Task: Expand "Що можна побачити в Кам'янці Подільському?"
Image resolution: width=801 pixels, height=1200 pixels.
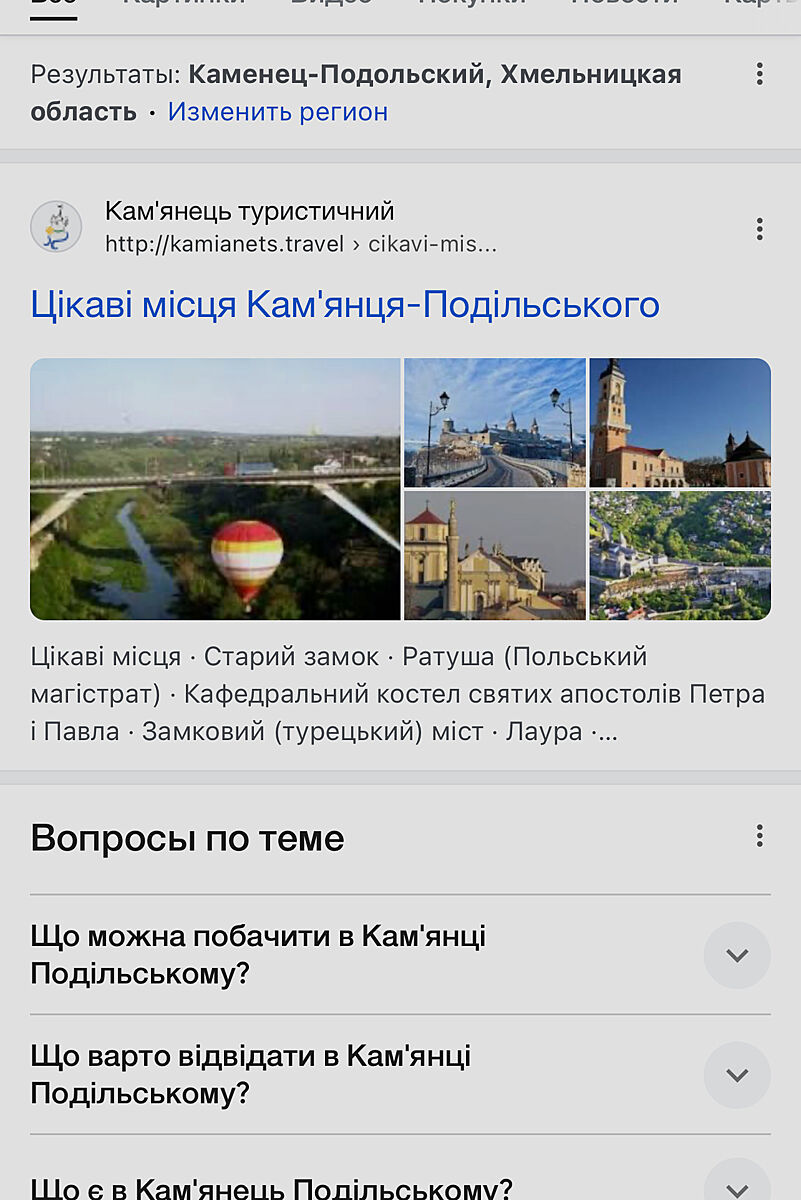Action: click(737, 955)
